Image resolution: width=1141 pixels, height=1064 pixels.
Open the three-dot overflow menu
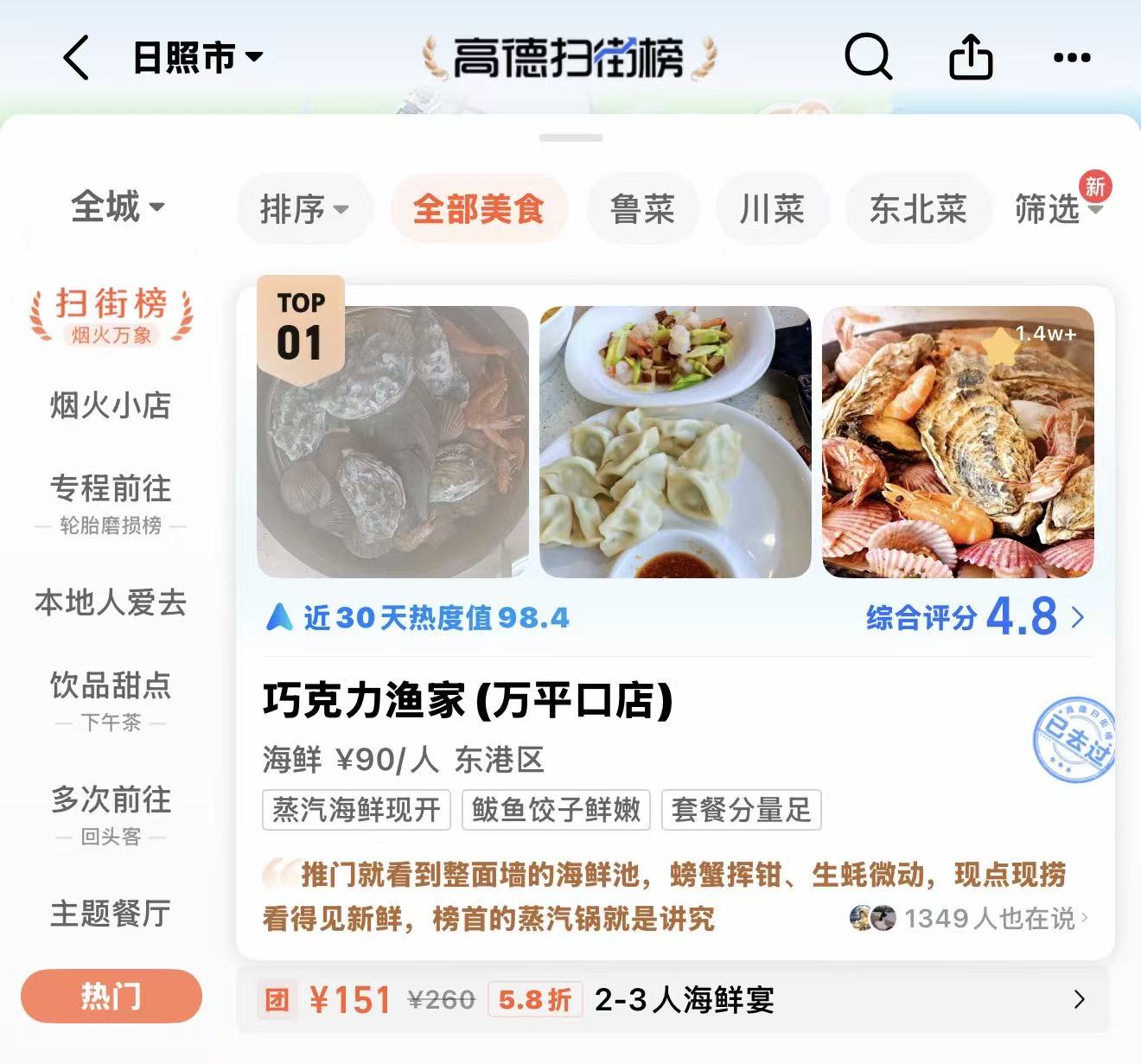[1072, 58]
